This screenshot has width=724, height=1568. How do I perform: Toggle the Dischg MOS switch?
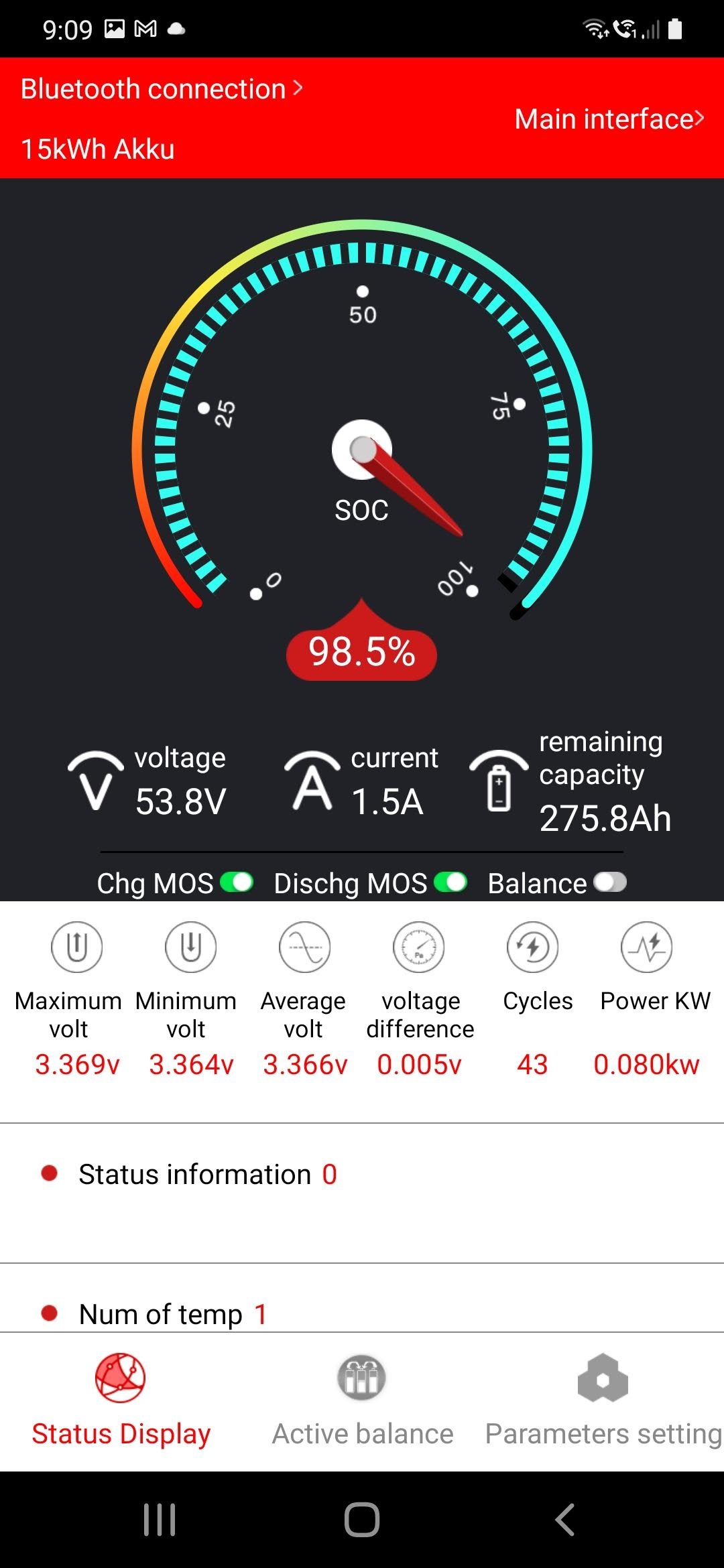pyautogui.click(x=450, y=883)
